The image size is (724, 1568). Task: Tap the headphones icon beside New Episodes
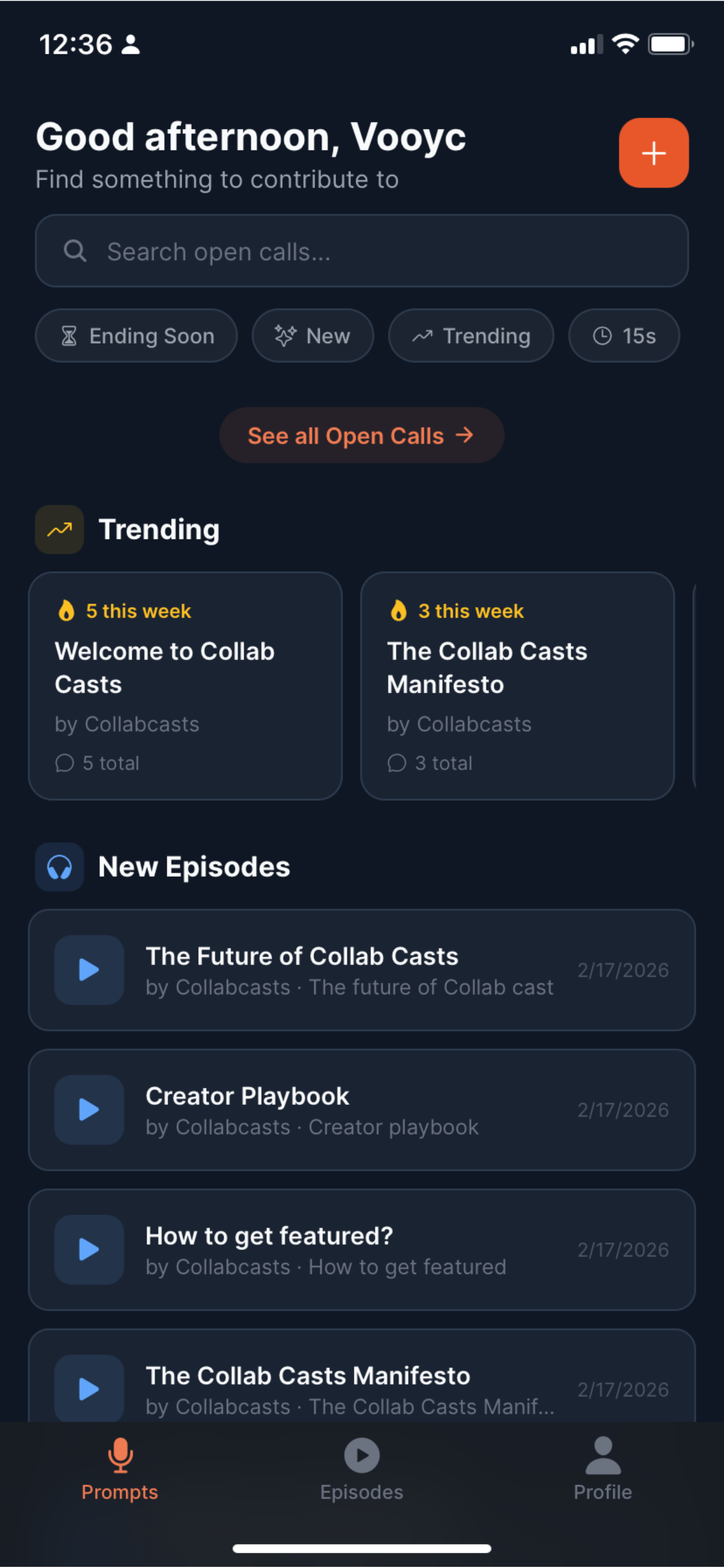point(59,866)
